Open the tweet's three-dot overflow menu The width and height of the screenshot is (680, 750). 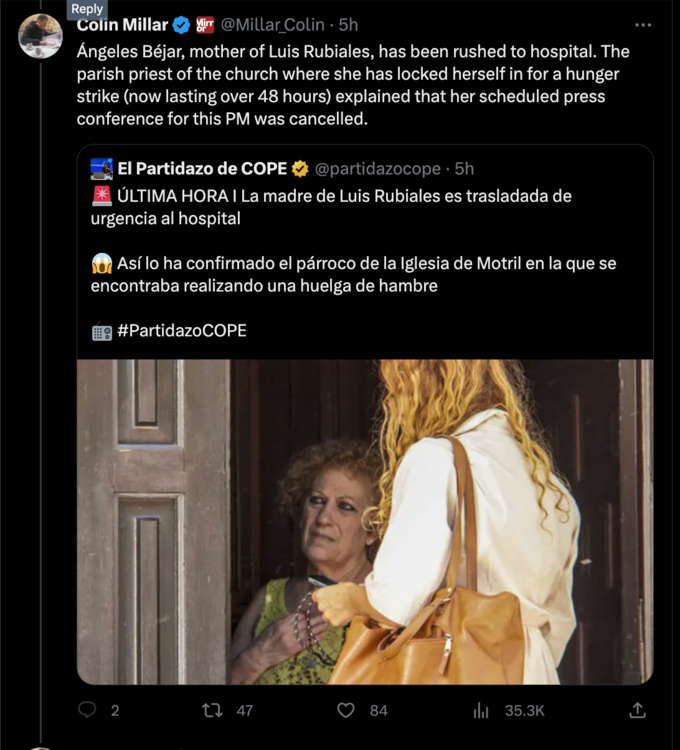[x=643, y=24]
